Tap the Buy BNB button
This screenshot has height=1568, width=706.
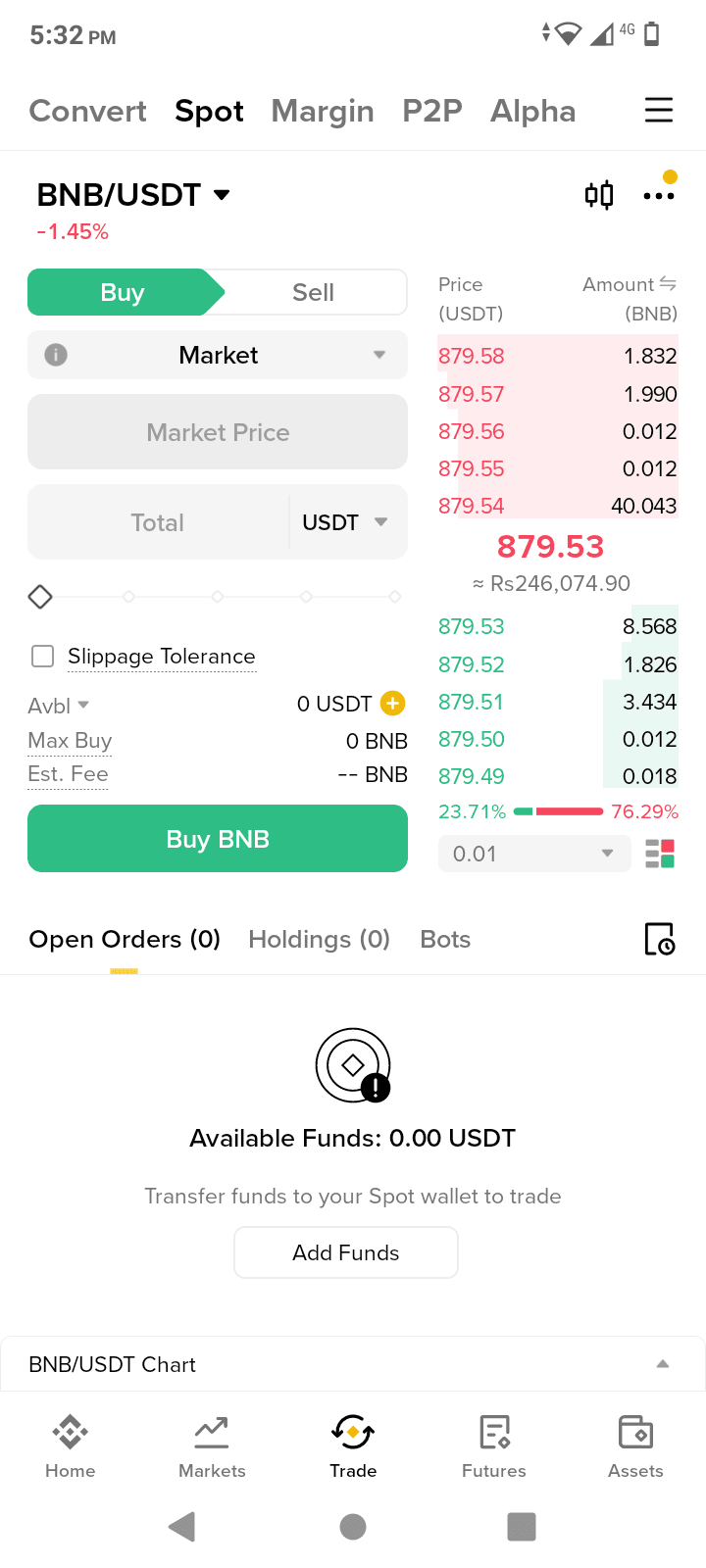point(218,839)
